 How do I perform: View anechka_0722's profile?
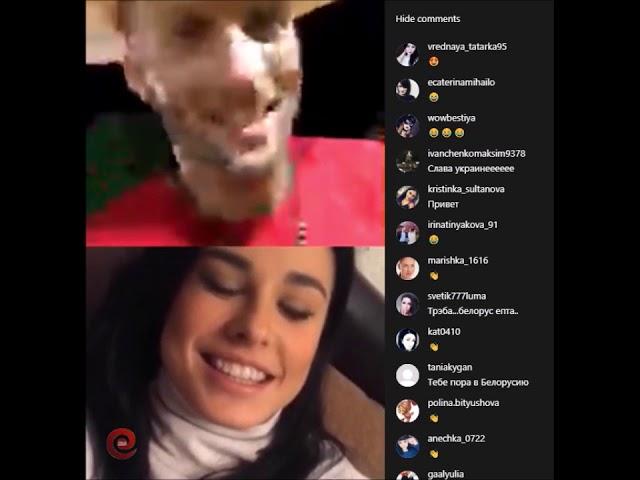tap(408, 446)
